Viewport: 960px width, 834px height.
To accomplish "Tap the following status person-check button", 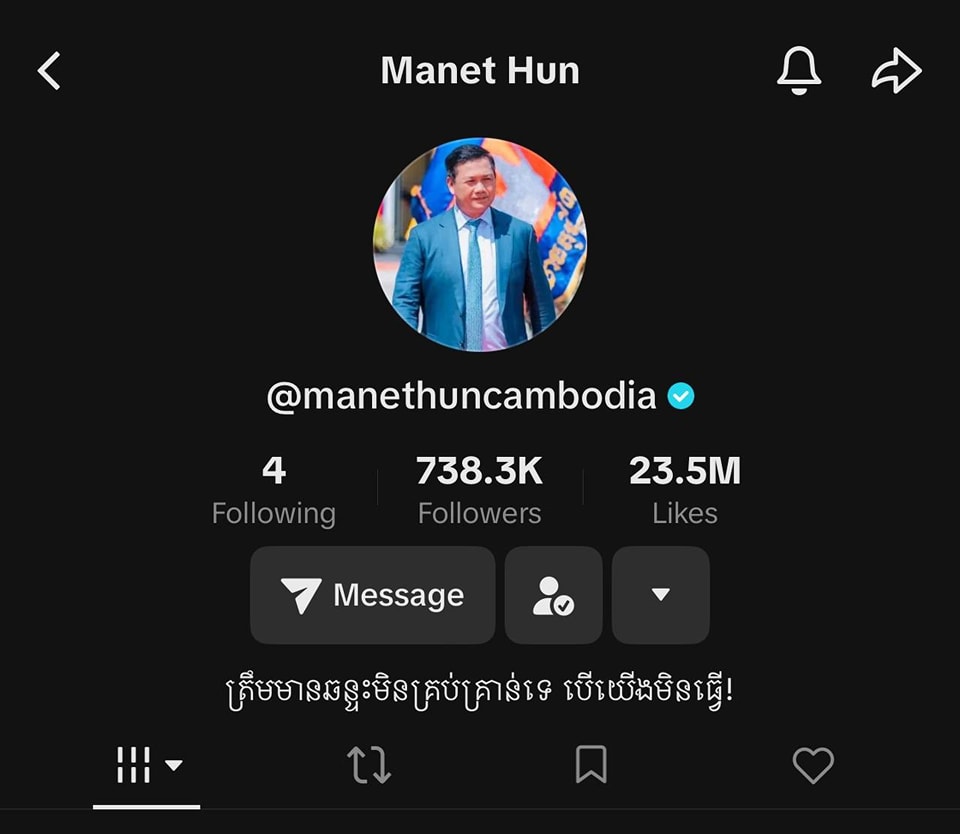I will [x=553, y=595].
